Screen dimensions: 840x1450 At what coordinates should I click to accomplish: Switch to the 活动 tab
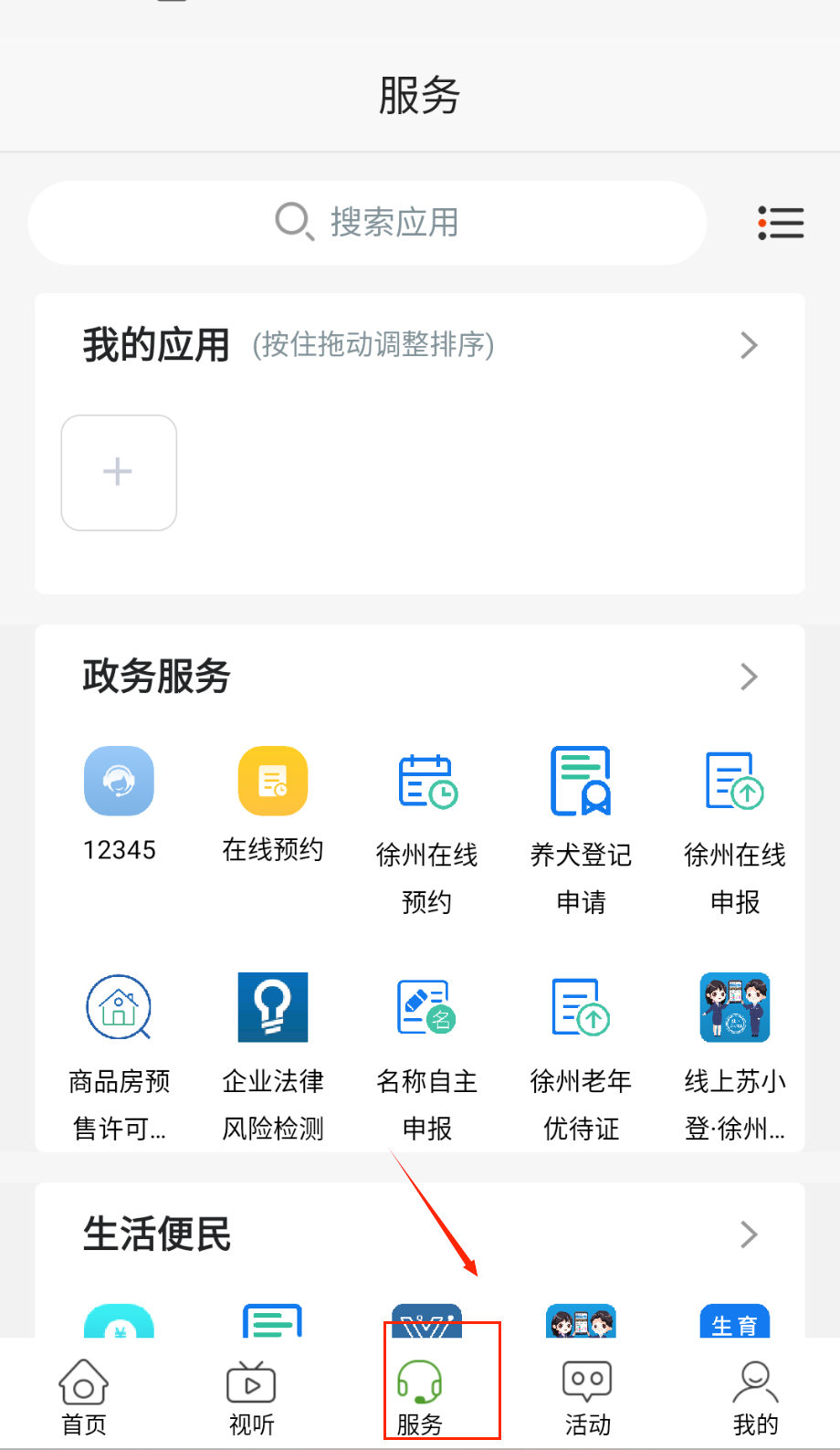[x=587, y=1396]
